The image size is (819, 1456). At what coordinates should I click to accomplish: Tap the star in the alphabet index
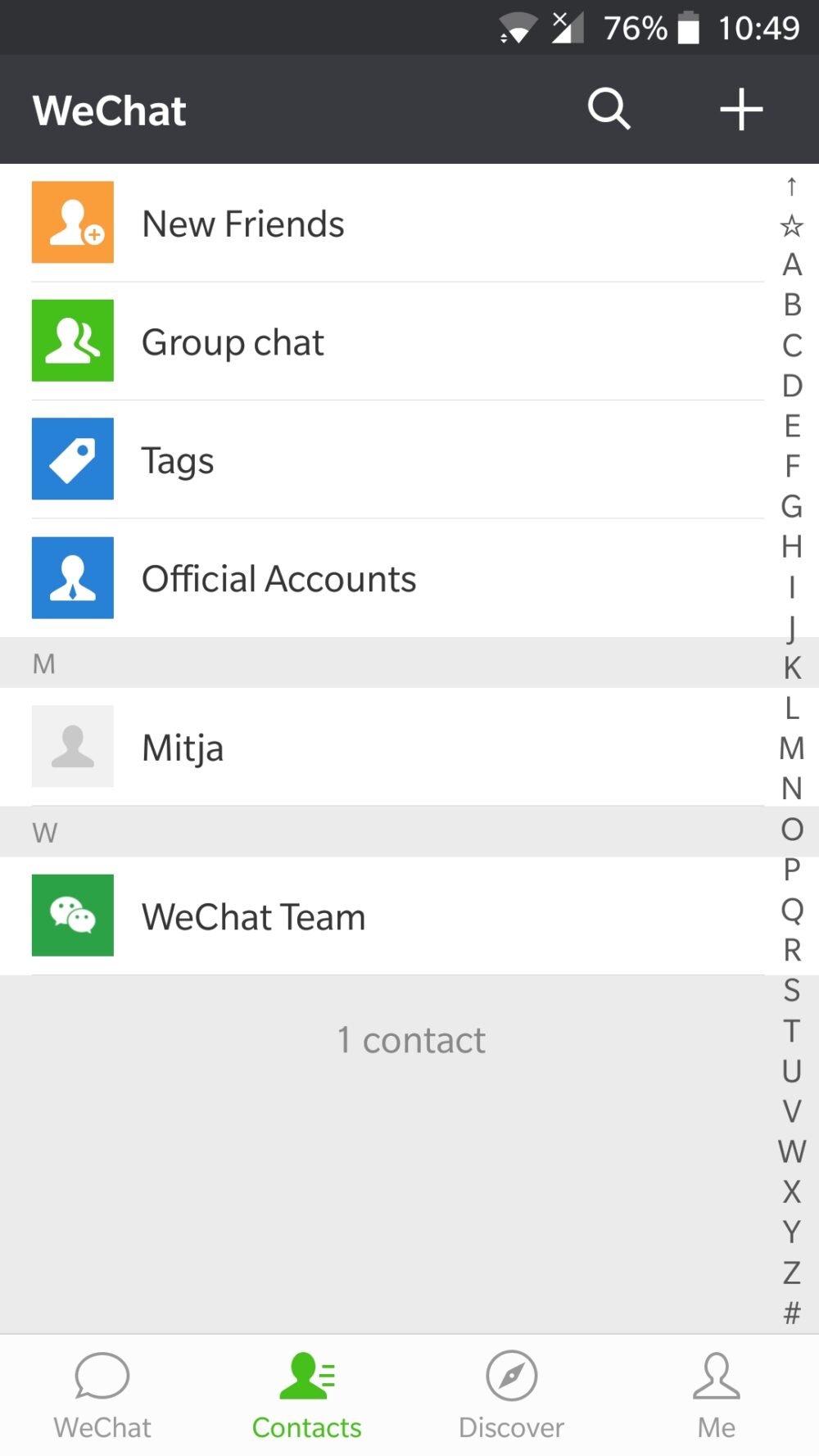(791, 225)
